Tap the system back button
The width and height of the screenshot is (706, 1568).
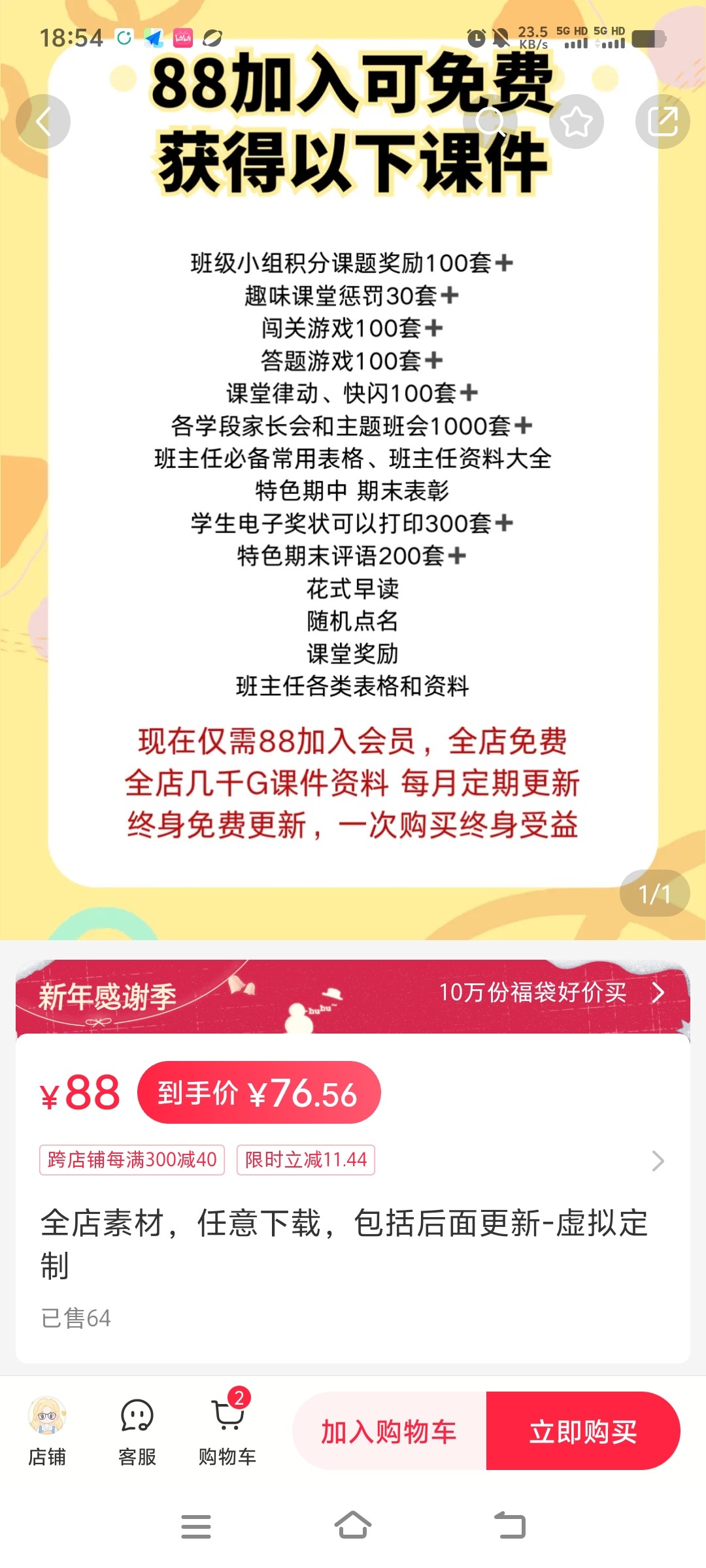tap(510, 1526)
